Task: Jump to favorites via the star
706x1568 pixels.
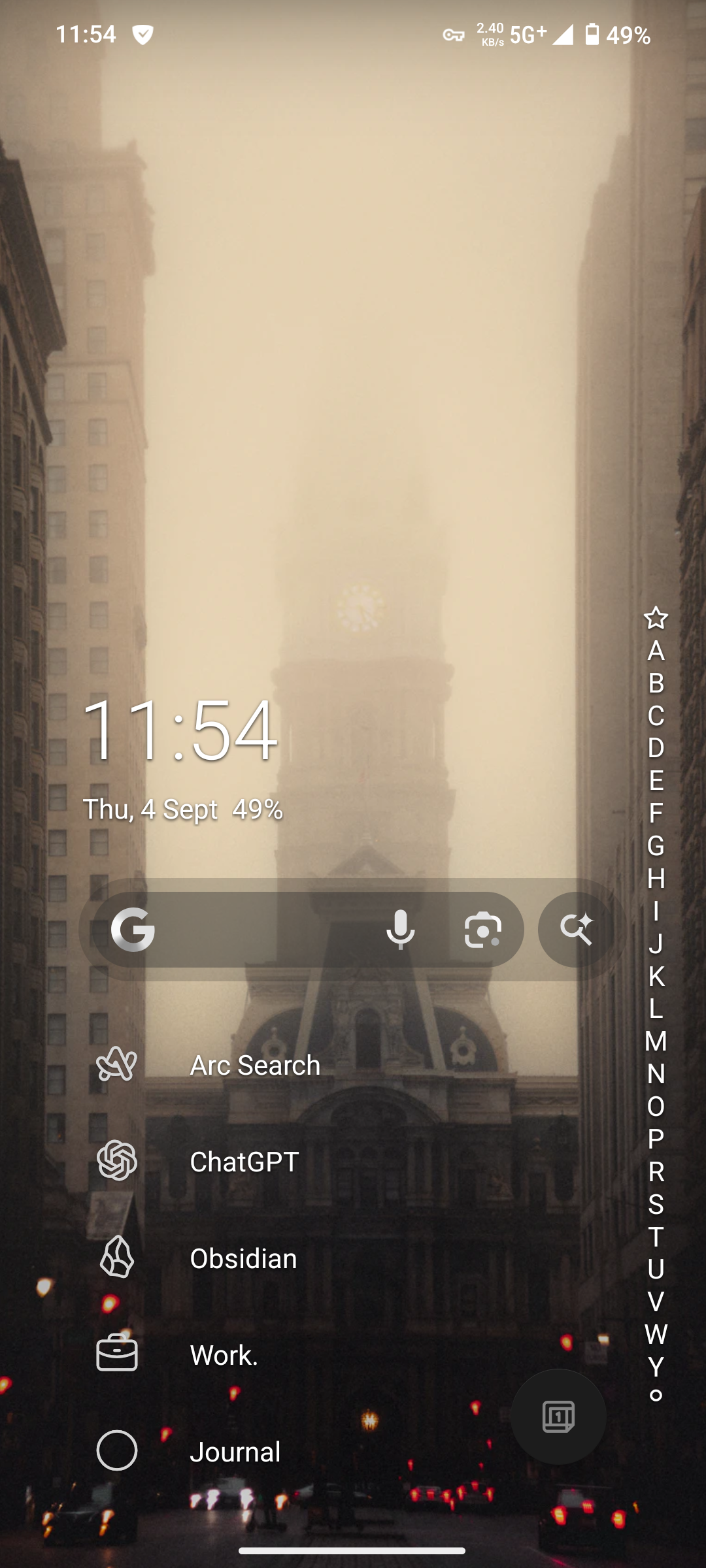Action: pos(656,618)
